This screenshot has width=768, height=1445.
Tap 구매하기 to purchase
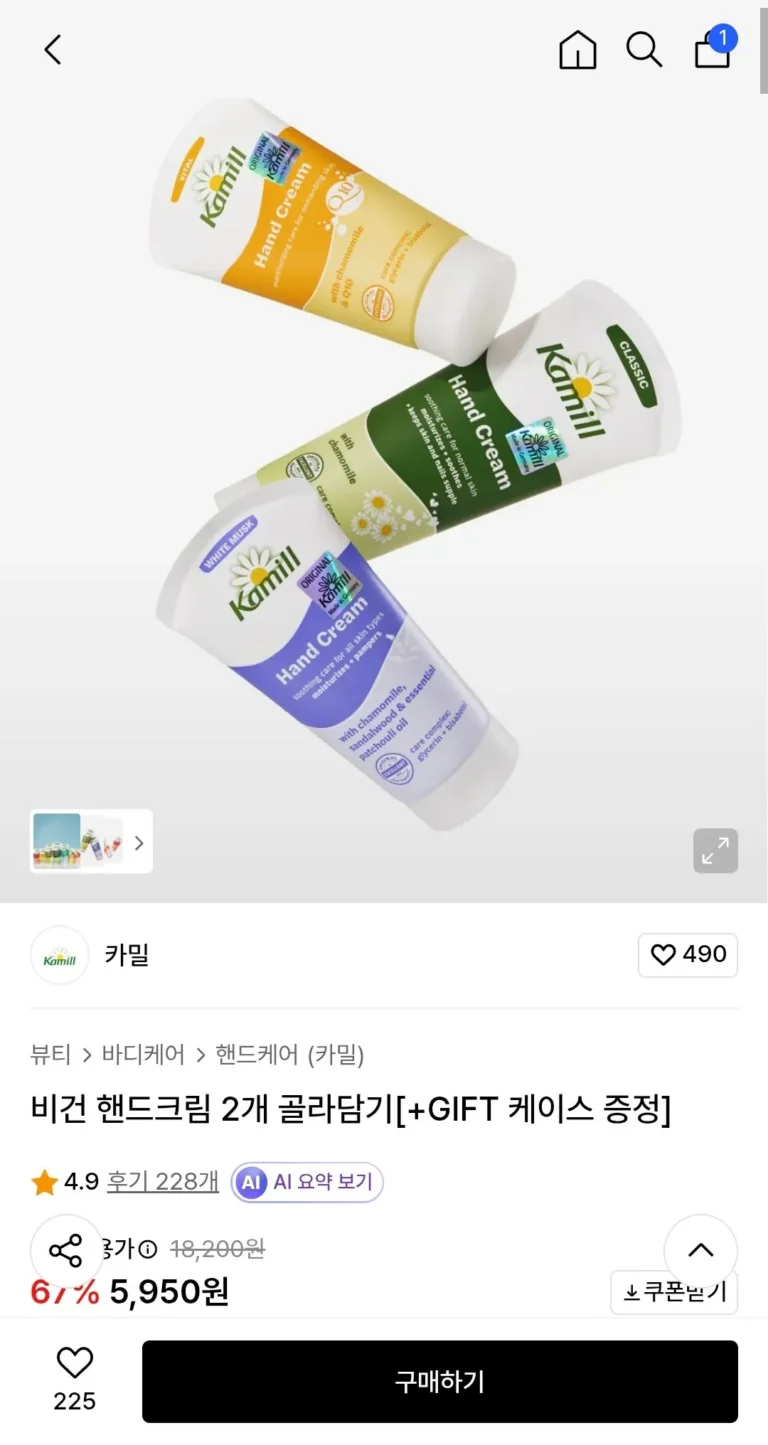(x=439, y=1382)
